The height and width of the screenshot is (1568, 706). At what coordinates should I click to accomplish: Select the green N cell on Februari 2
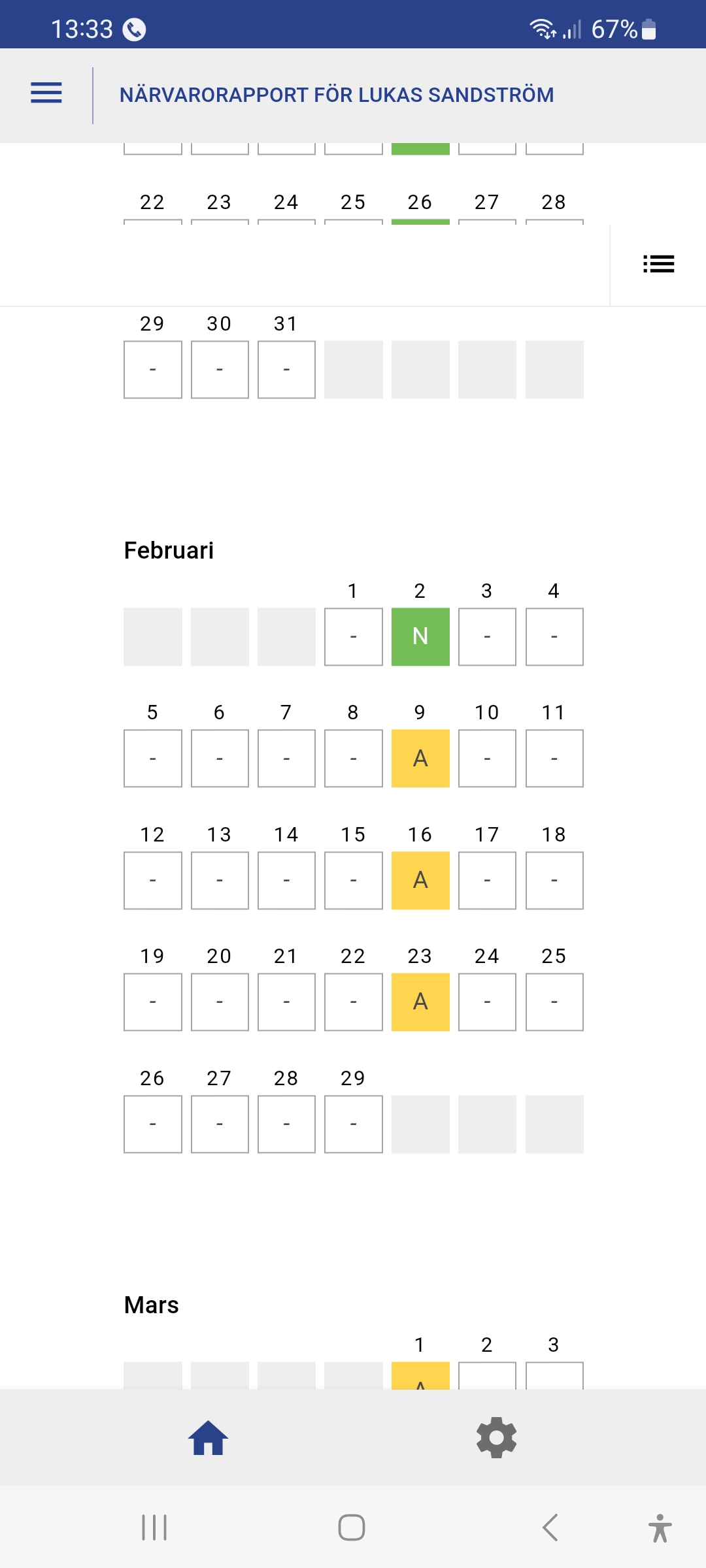[420, 637]
